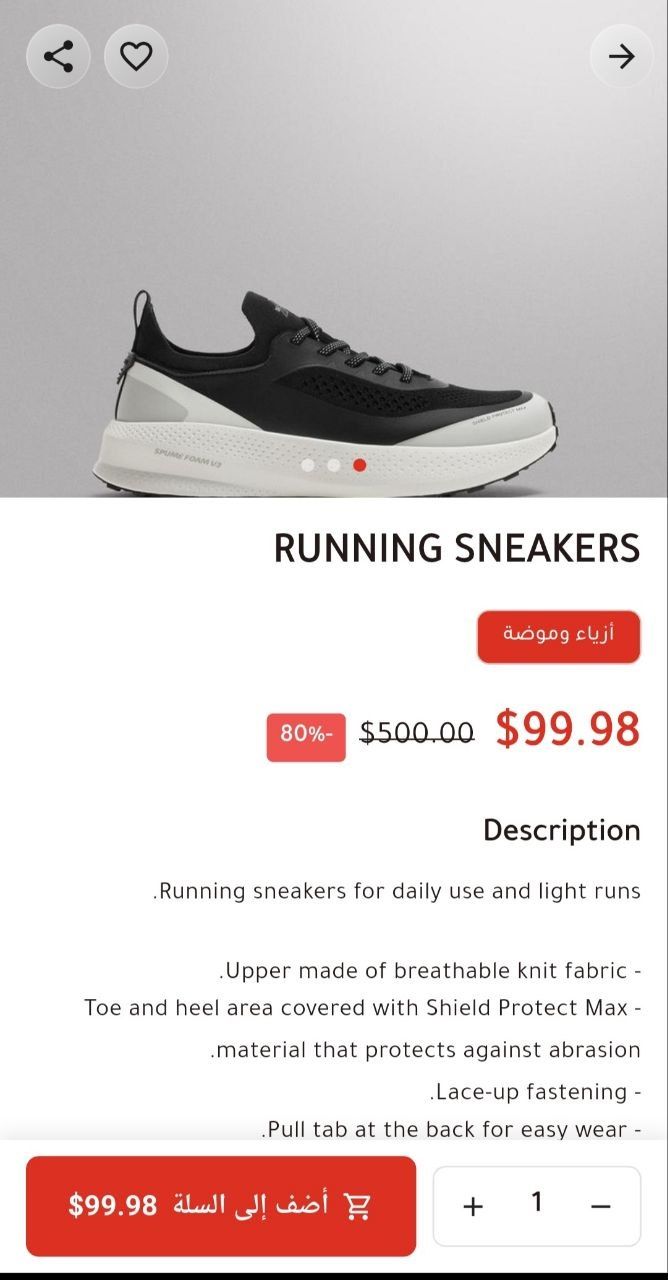Decrease quantity with the minus button
The image size is (668, 1280).
coord(600,1206)
